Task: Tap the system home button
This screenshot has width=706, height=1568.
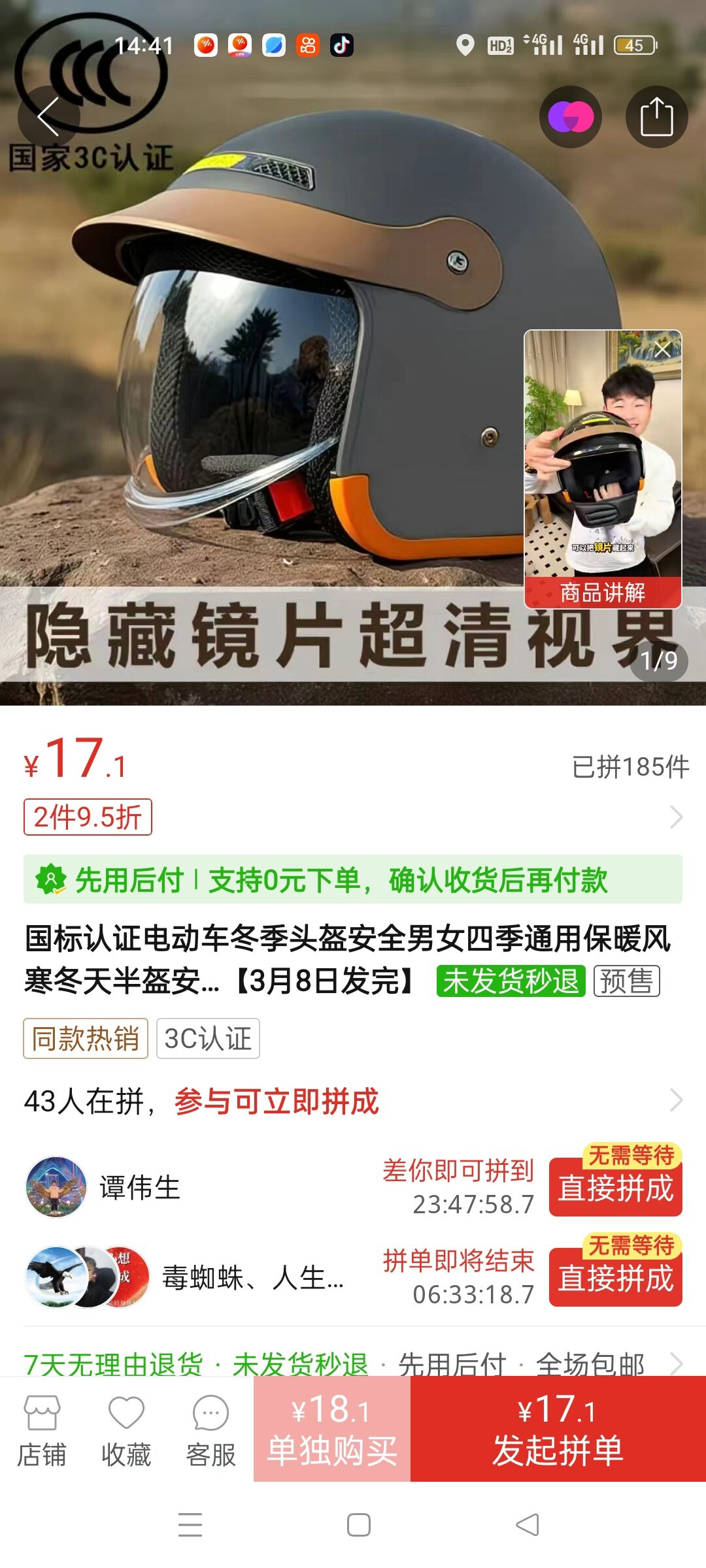Action: pos(358,1526)
